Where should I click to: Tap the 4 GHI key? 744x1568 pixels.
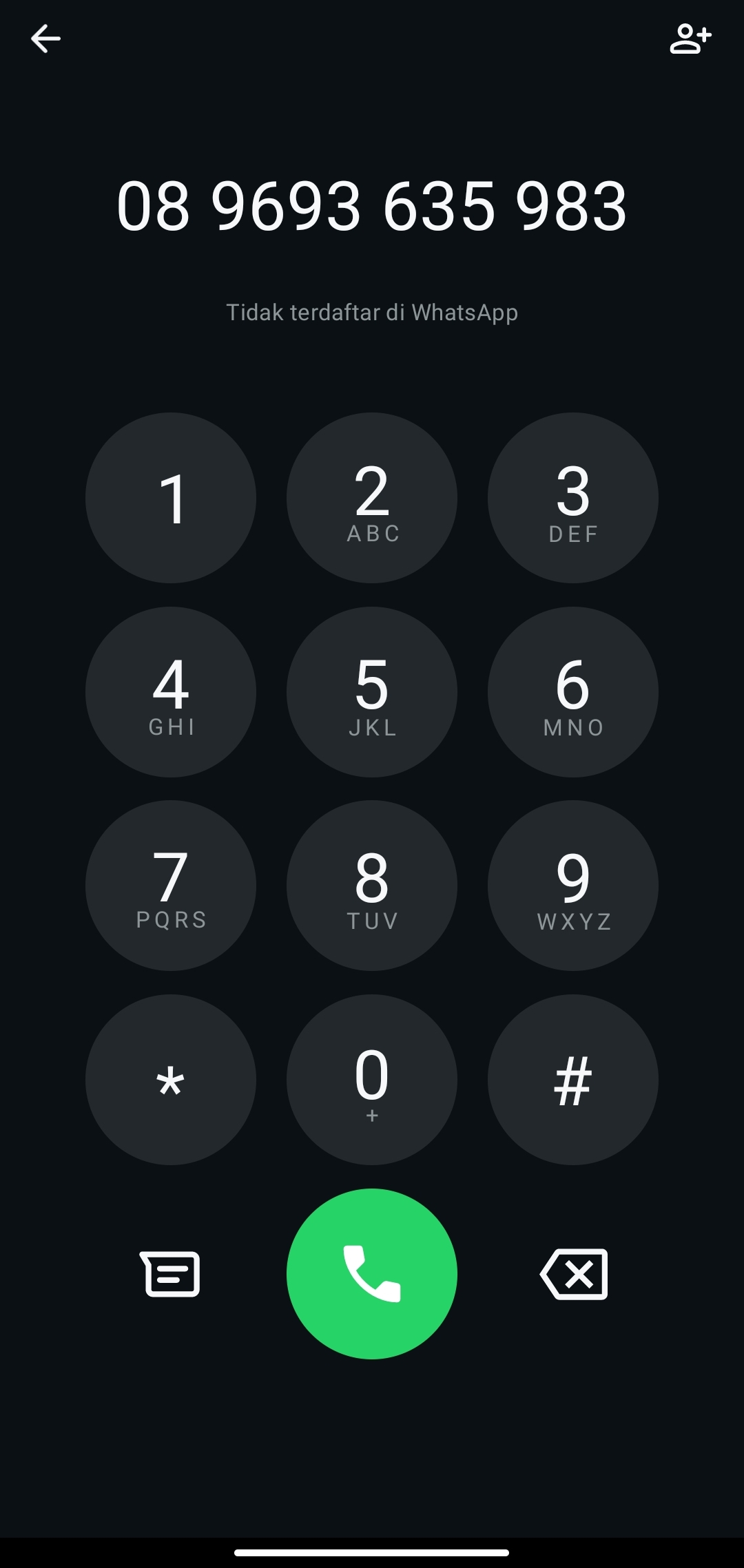[171, 692]
